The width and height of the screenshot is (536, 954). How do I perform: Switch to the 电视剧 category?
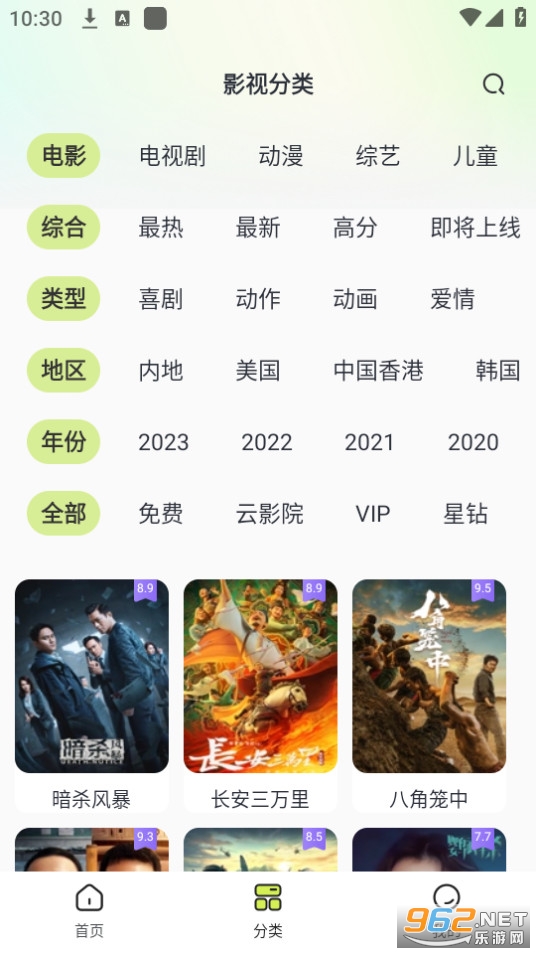[173, 156]
